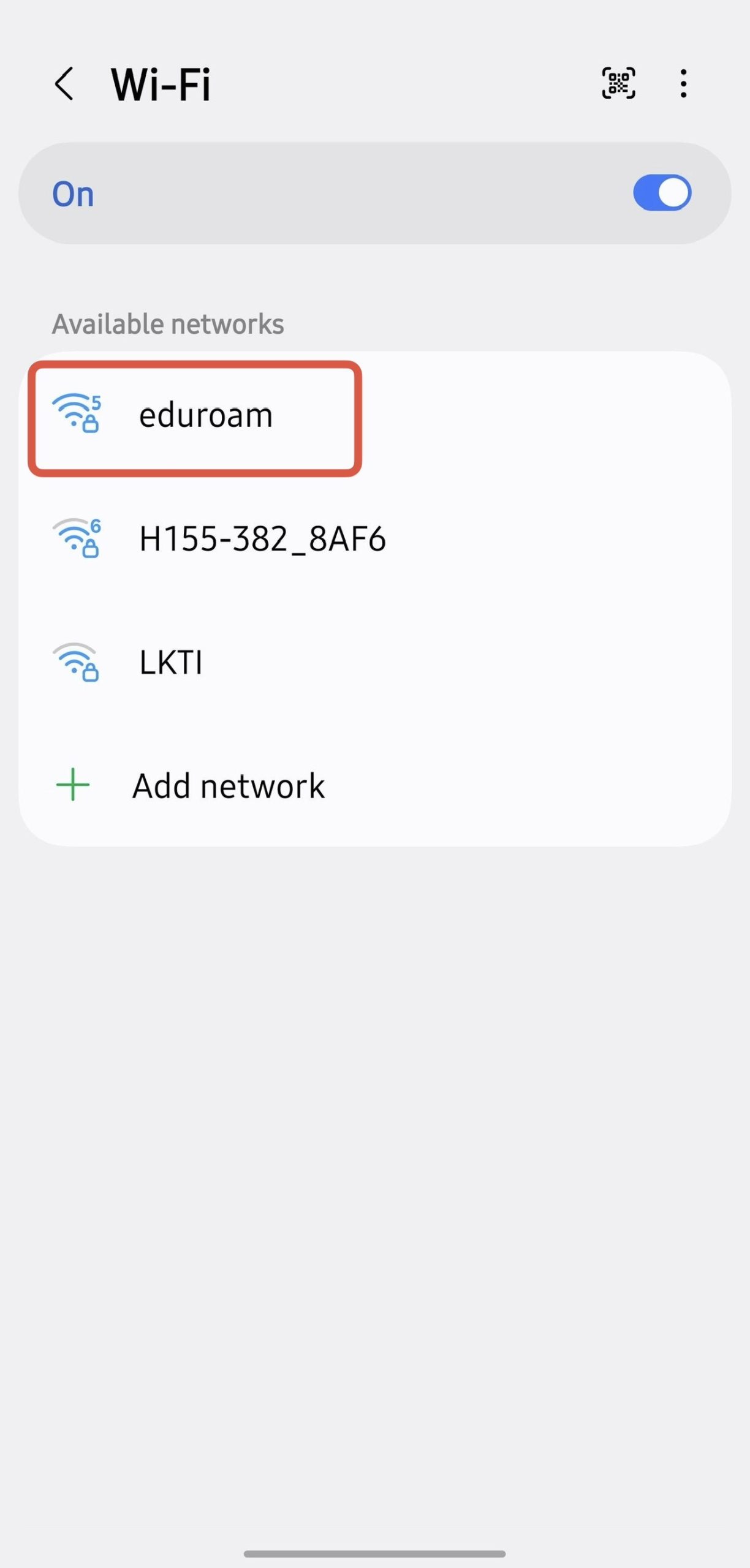
Task: Connect to the eduroam network
Action: pyautogui.click(x=374, y=416)
